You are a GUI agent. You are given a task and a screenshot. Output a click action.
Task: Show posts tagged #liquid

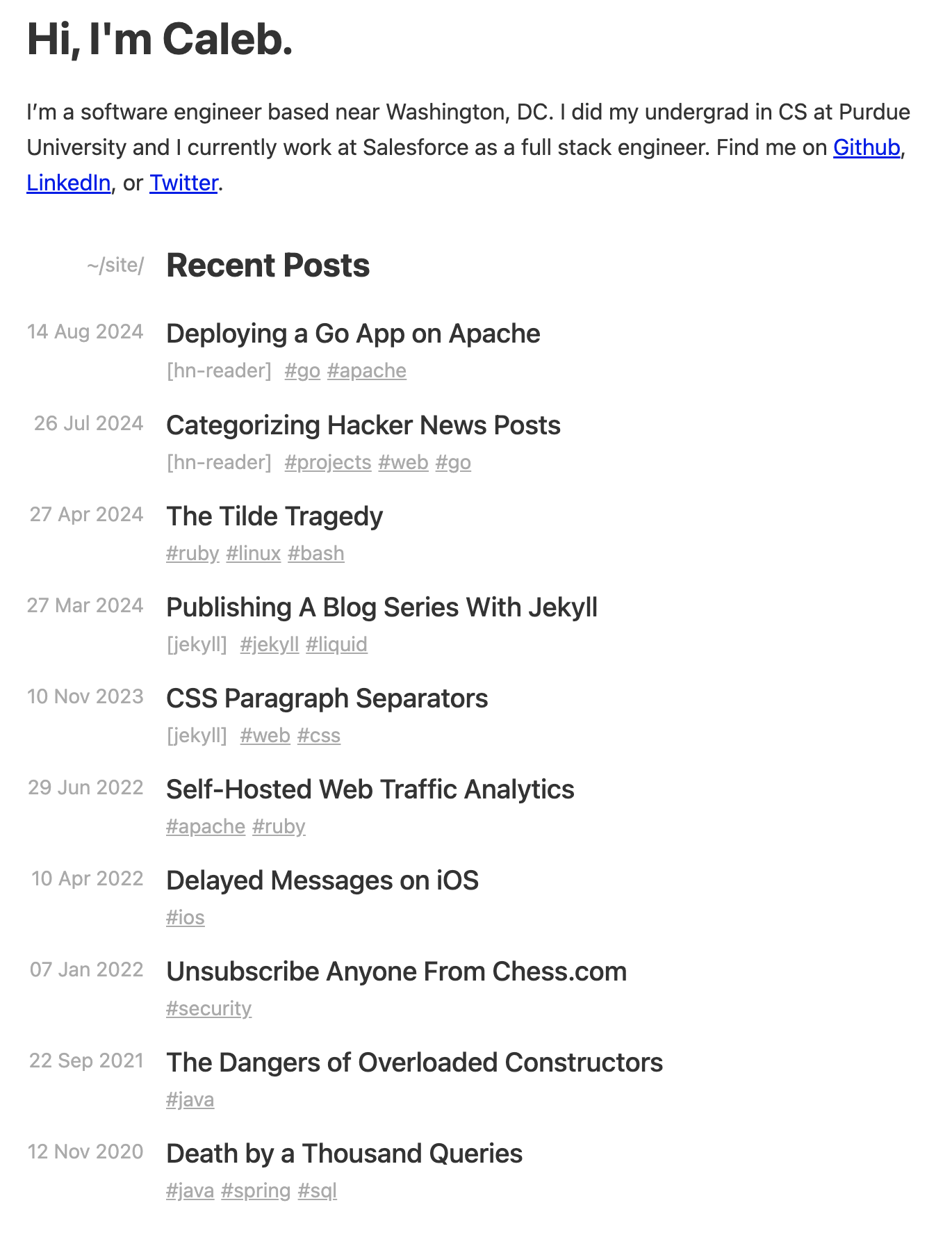point(336,645)
